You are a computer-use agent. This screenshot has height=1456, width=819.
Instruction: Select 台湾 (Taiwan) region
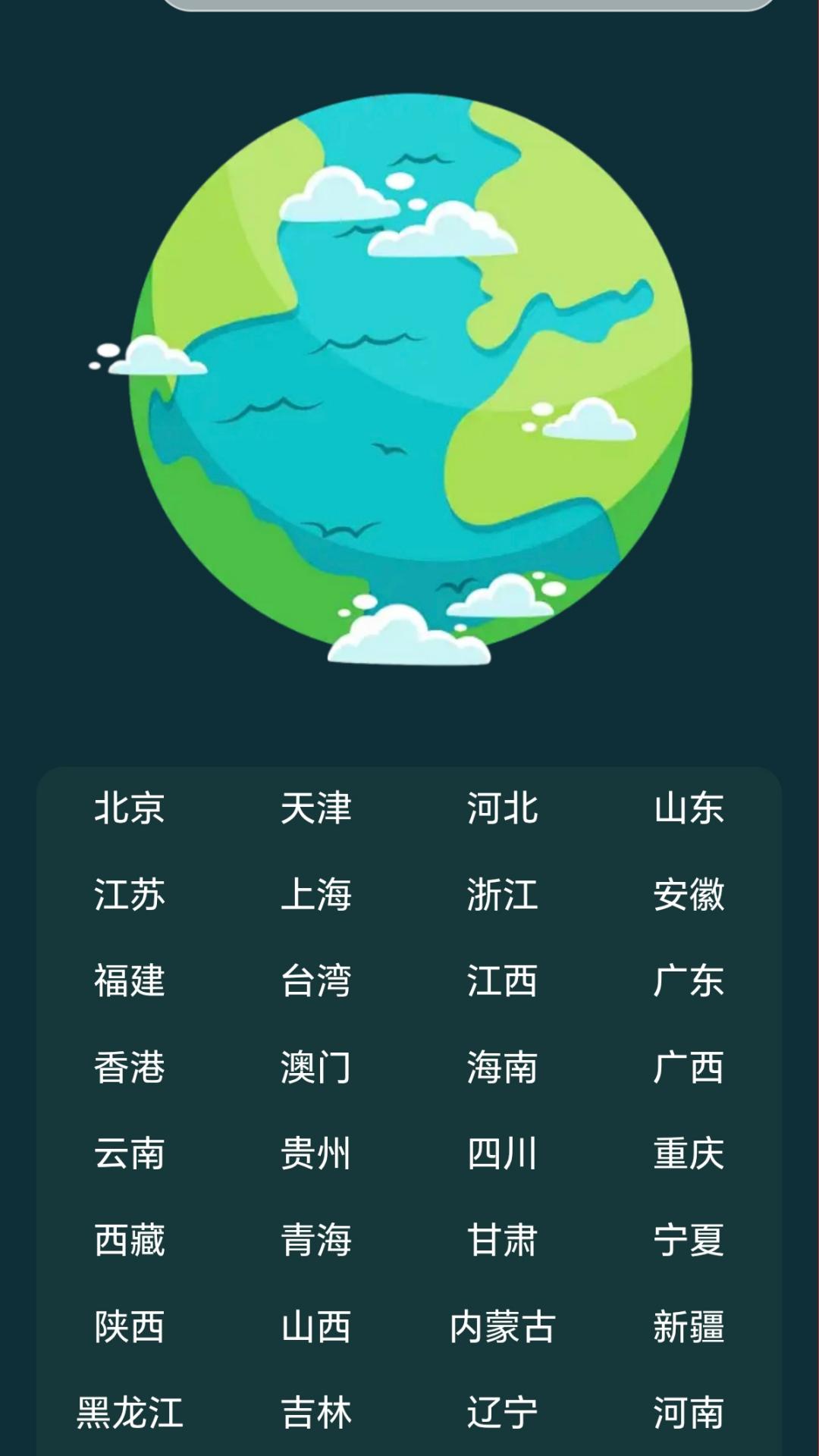[x=317, y=981]
